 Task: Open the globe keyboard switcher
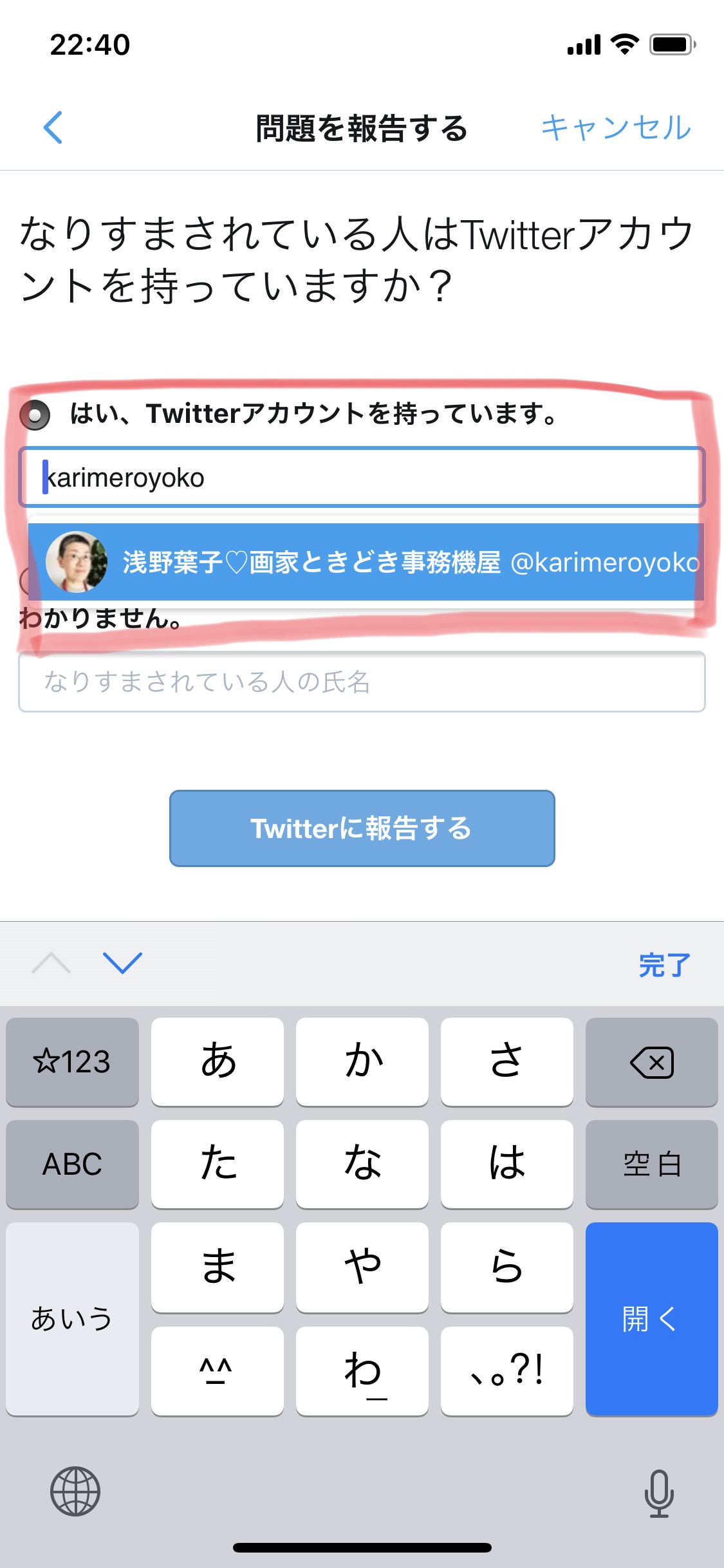click(75, 1491)
